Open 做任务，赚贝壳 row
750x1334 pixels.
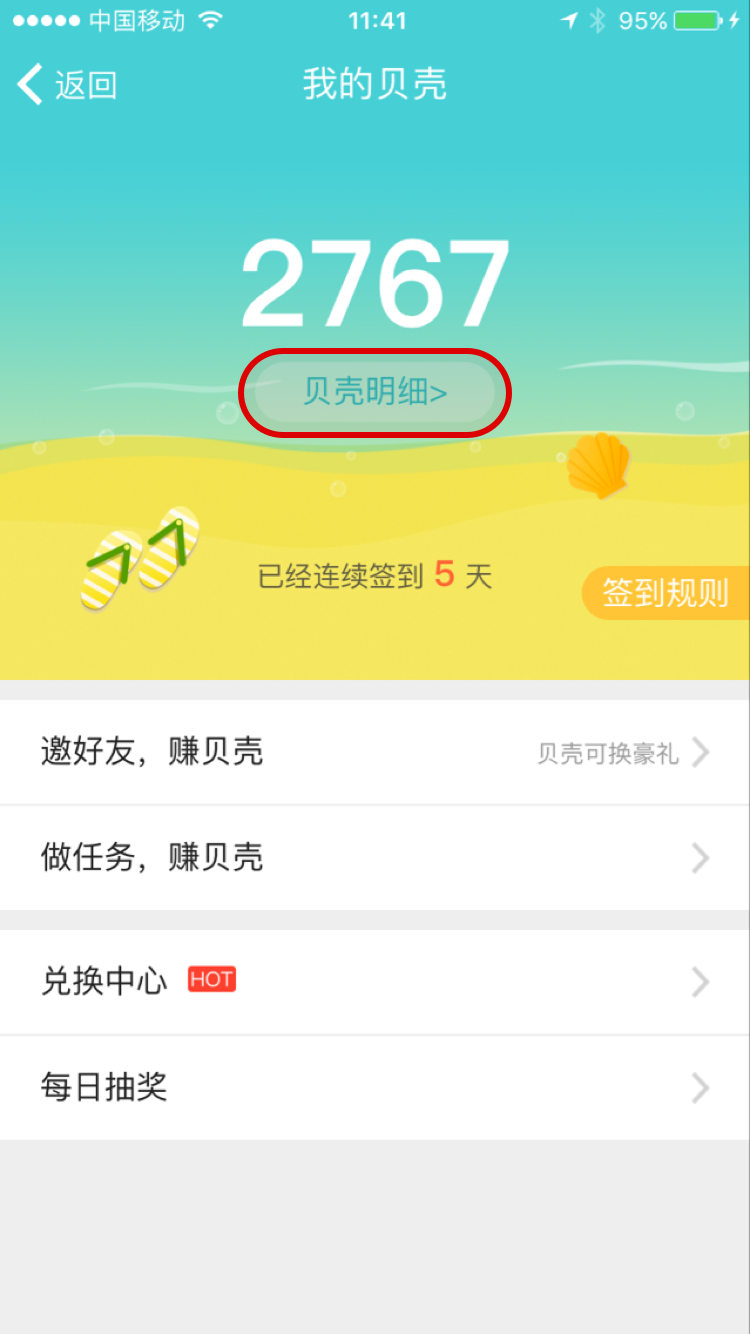(375, 858)
